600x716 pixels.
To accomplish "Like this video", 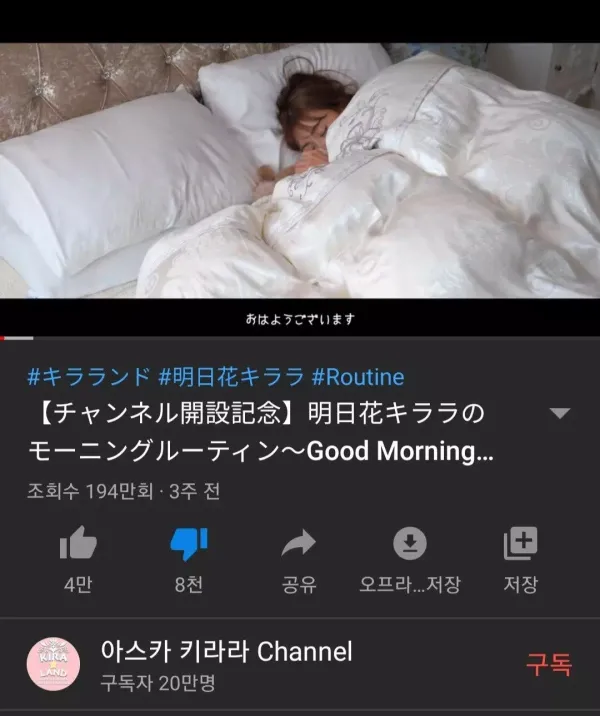I will tap(78, 545).
